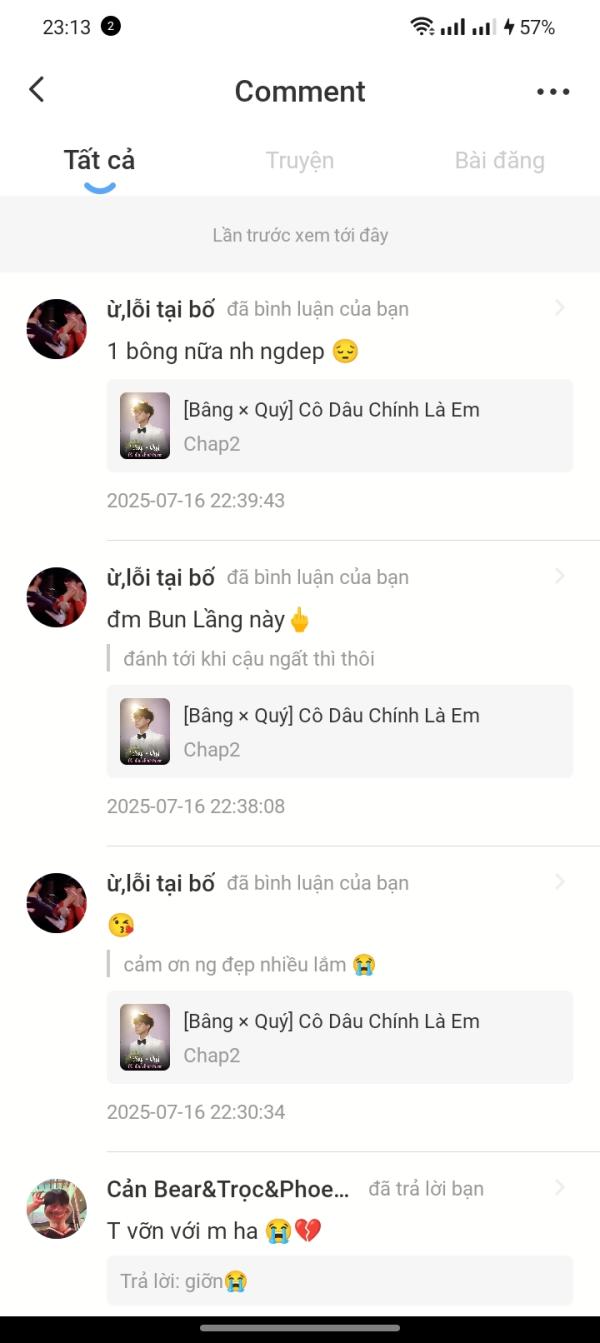The width and height of the screenshot is (600, 1343).
Task: Switch to the Bài đăng tab
Action: (500, 160)
